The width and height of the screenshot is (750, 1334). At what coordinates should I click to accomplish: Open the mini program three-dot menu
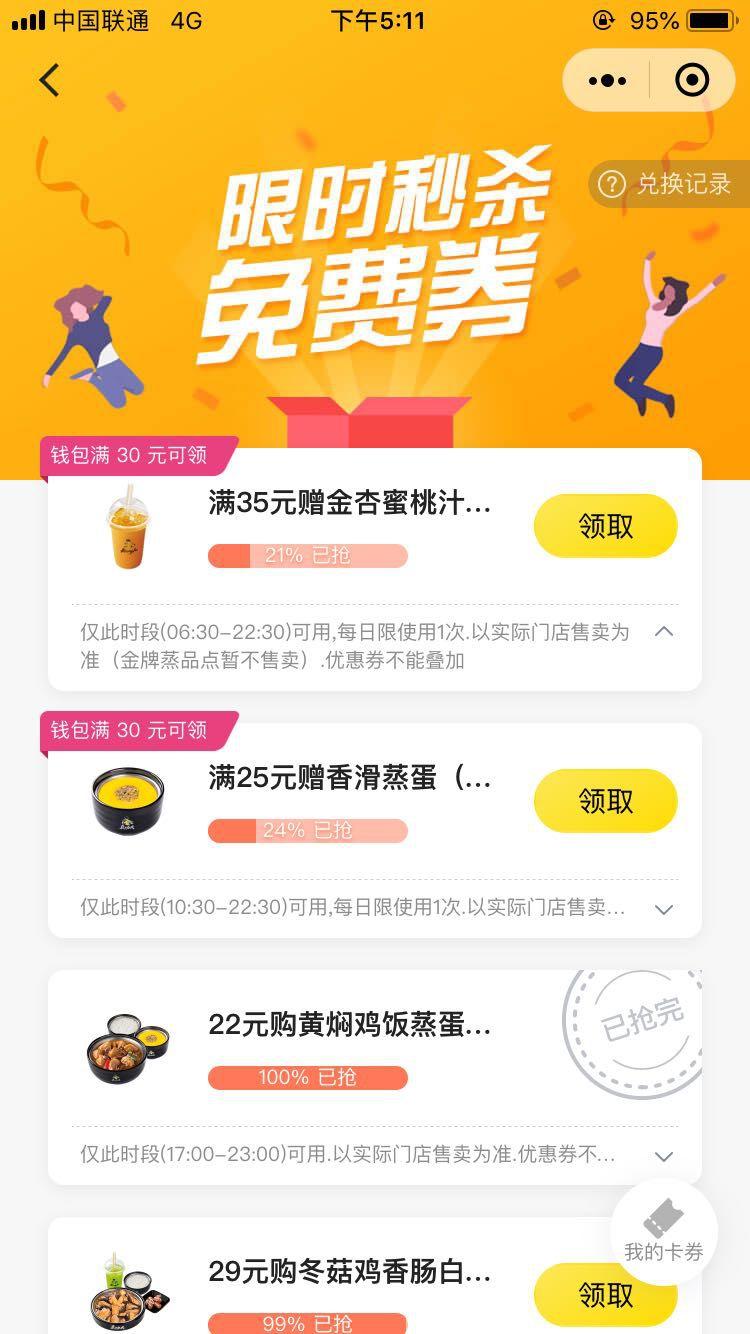click(607, 80)
